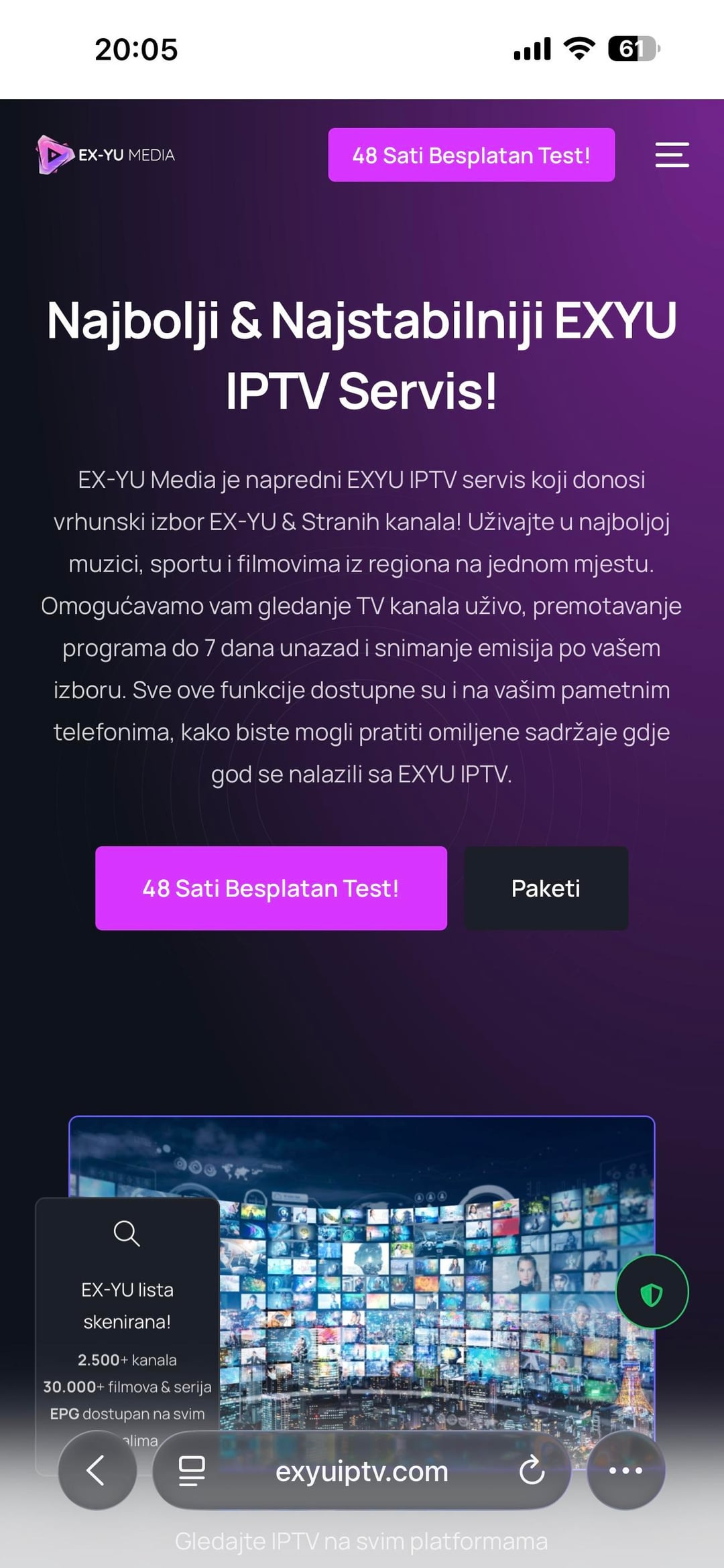This screenshot has height=1568, width=724.
Task: Tap the EX-YU Media logo
Action: point(106,155)
